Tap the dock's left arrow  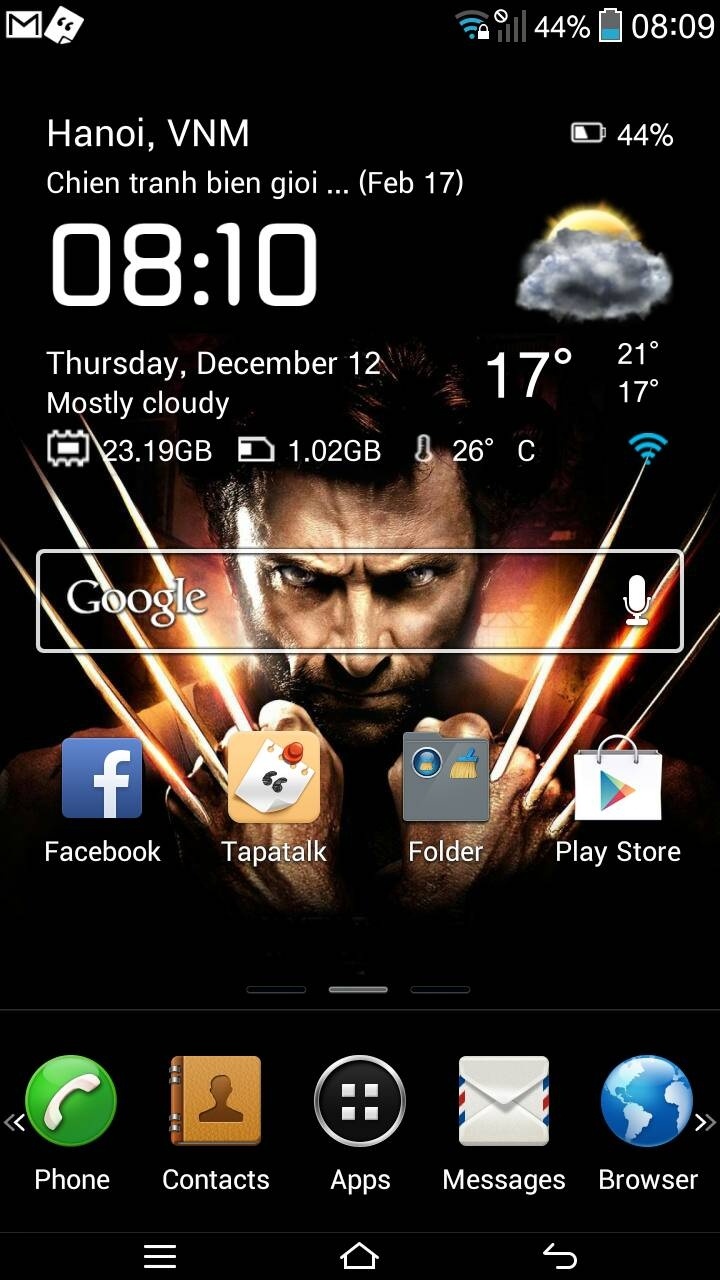coord(14,1122)
